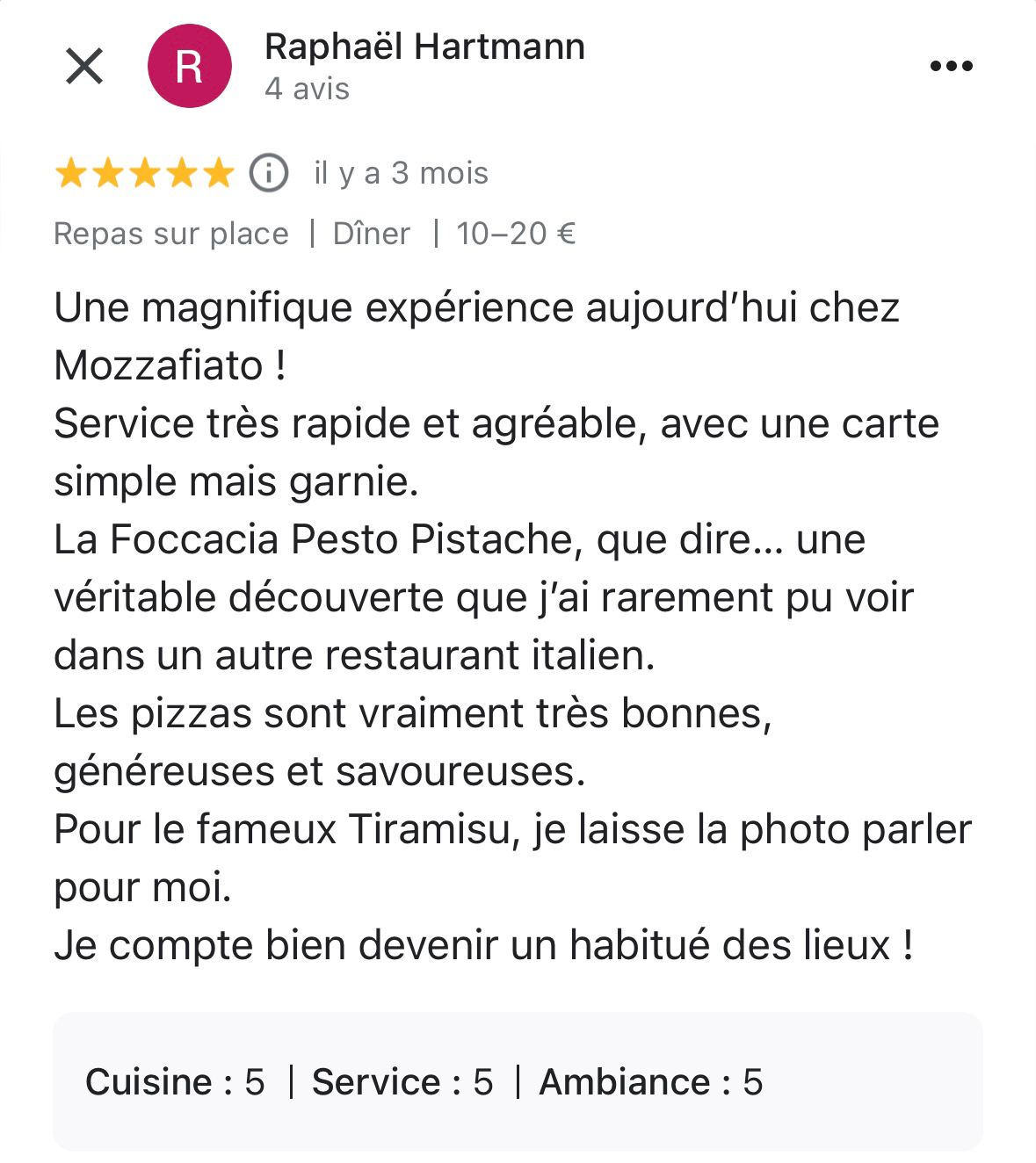Image resolution: width=1036 pixels, height=1163 pixels.
Task: View the reviewer's 4 avis
Action: point(307,89)
